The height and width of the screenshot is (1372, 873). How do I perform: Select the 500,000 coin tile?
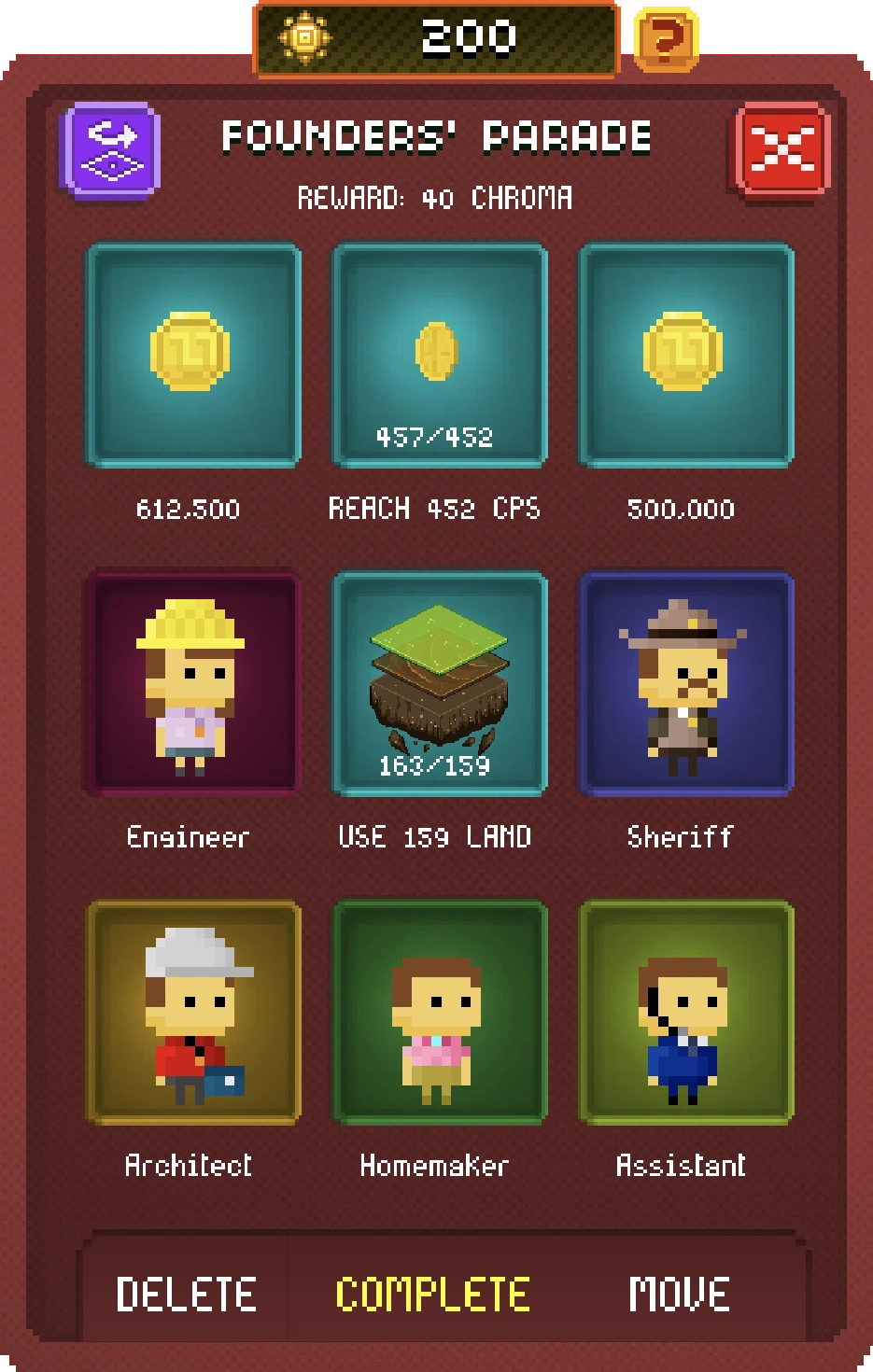[685, 355]
